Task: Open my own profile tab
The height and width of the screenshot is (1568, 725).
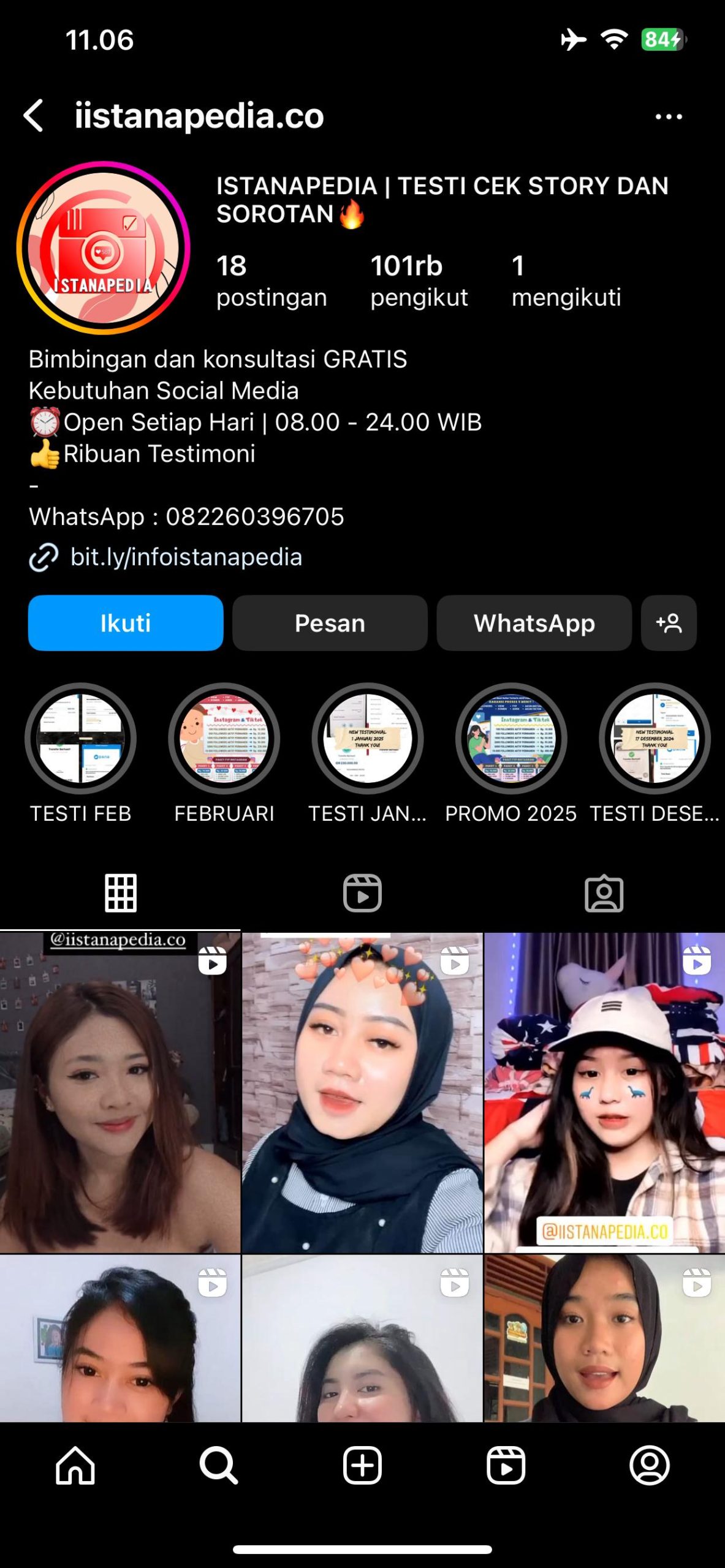Action: pyautogui.click(x=649, y=1466)
